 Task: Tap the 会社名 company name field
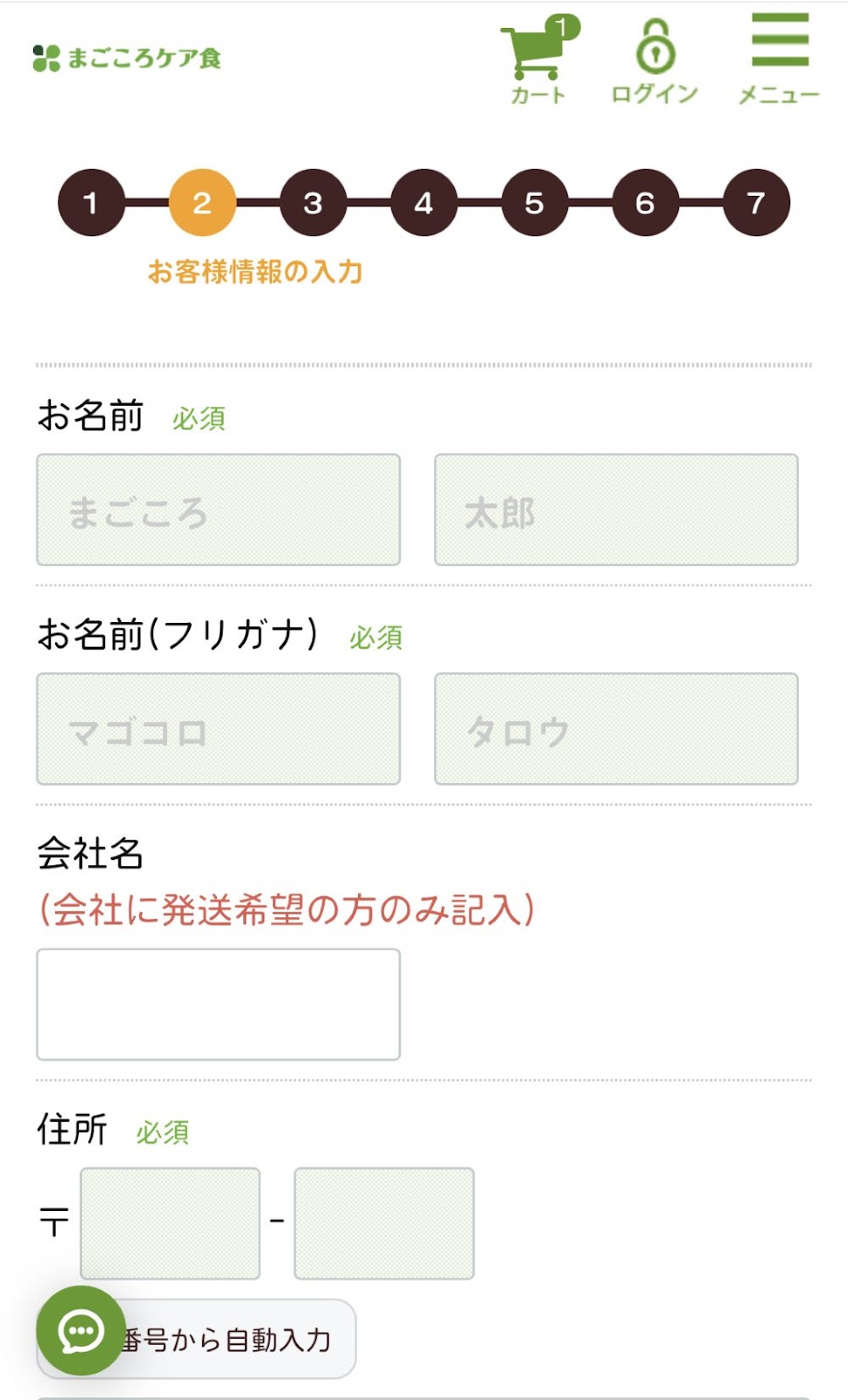pyautogui.click(x=218, y=1004)
